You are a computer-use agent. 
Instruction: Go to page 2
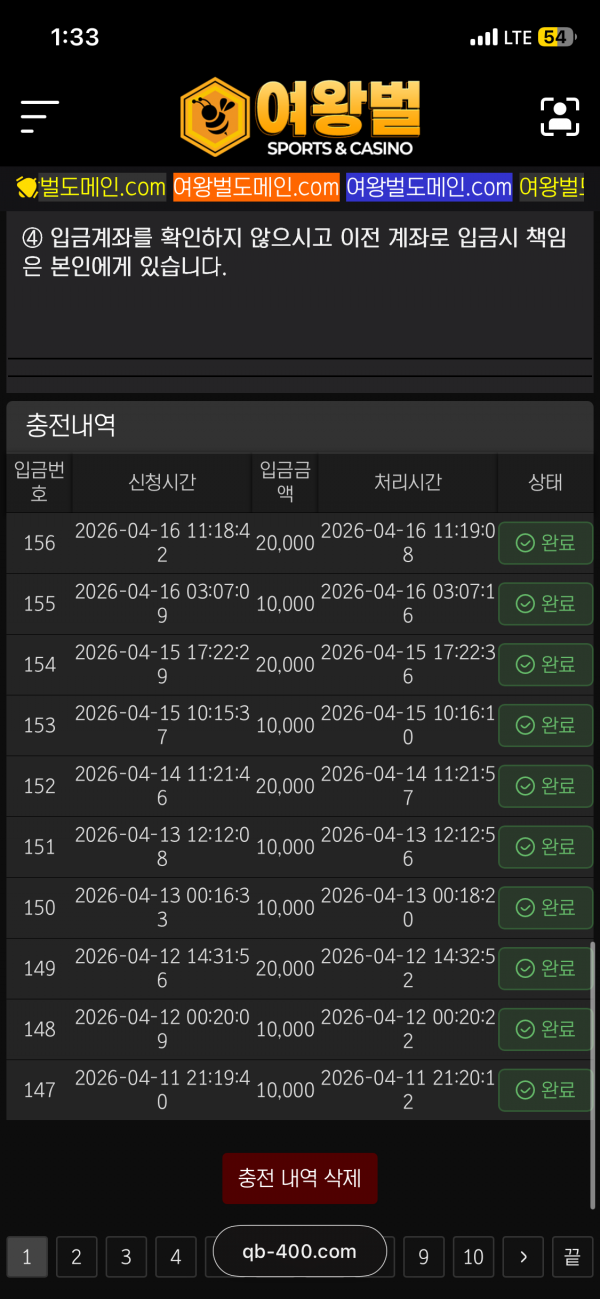(x=76, y=1257)
